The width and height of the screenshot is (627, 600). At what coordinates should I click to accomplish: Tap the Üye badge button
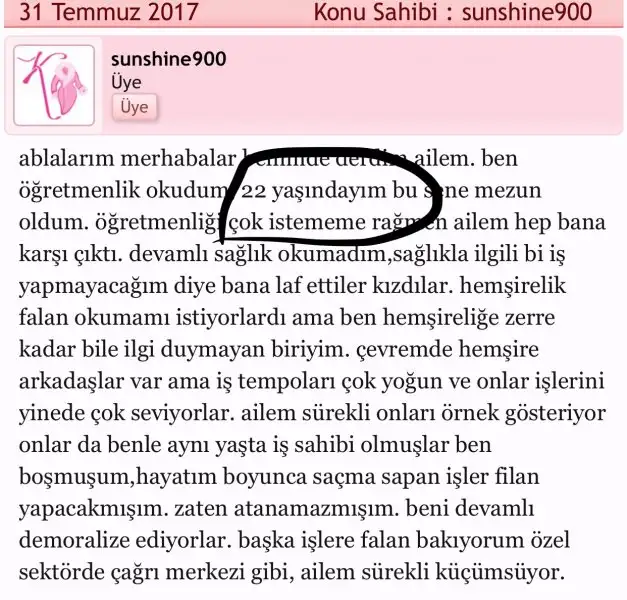(x=135, y=107)
